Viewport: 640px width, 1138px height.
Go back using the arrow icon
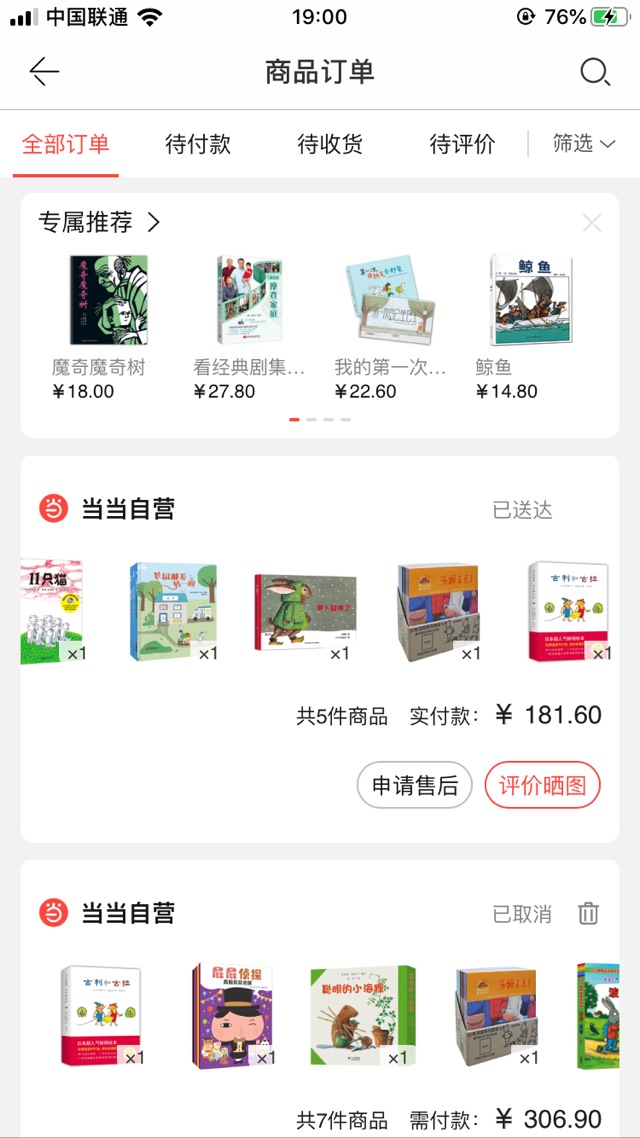click(x=44, y=72)
